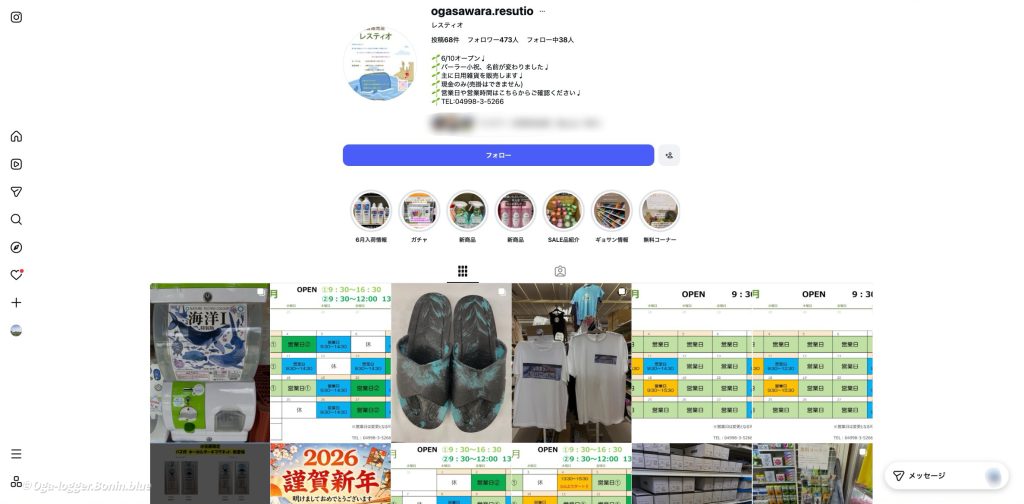
Task: Open the 2026 謹賀新年 post
Action: click(x=330, y=474)
